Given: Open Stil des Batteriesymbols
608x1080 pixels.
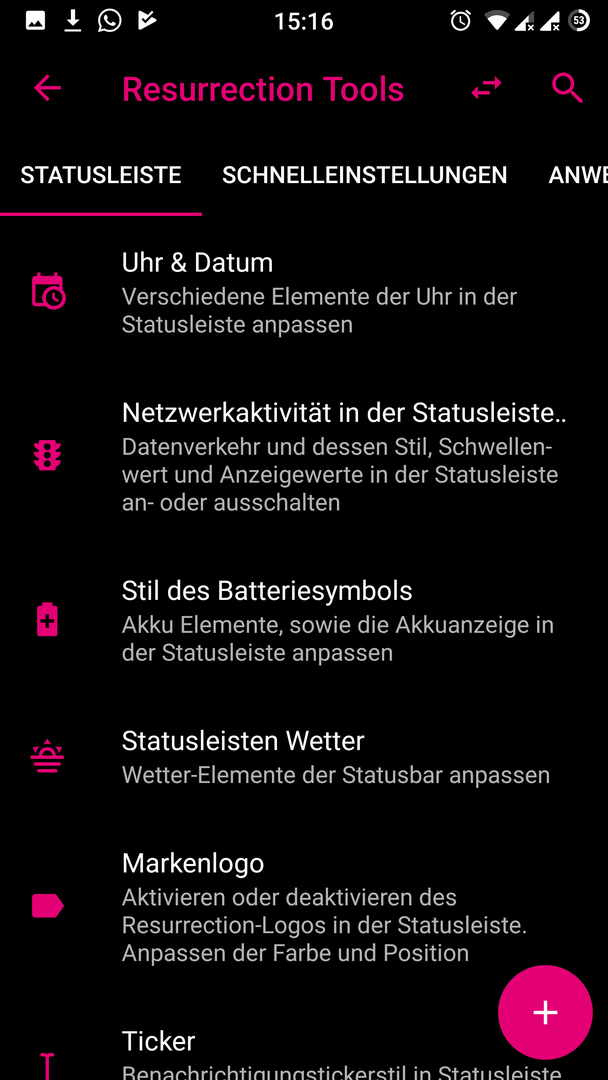Looking at the screenshot, I should [304, 620].
